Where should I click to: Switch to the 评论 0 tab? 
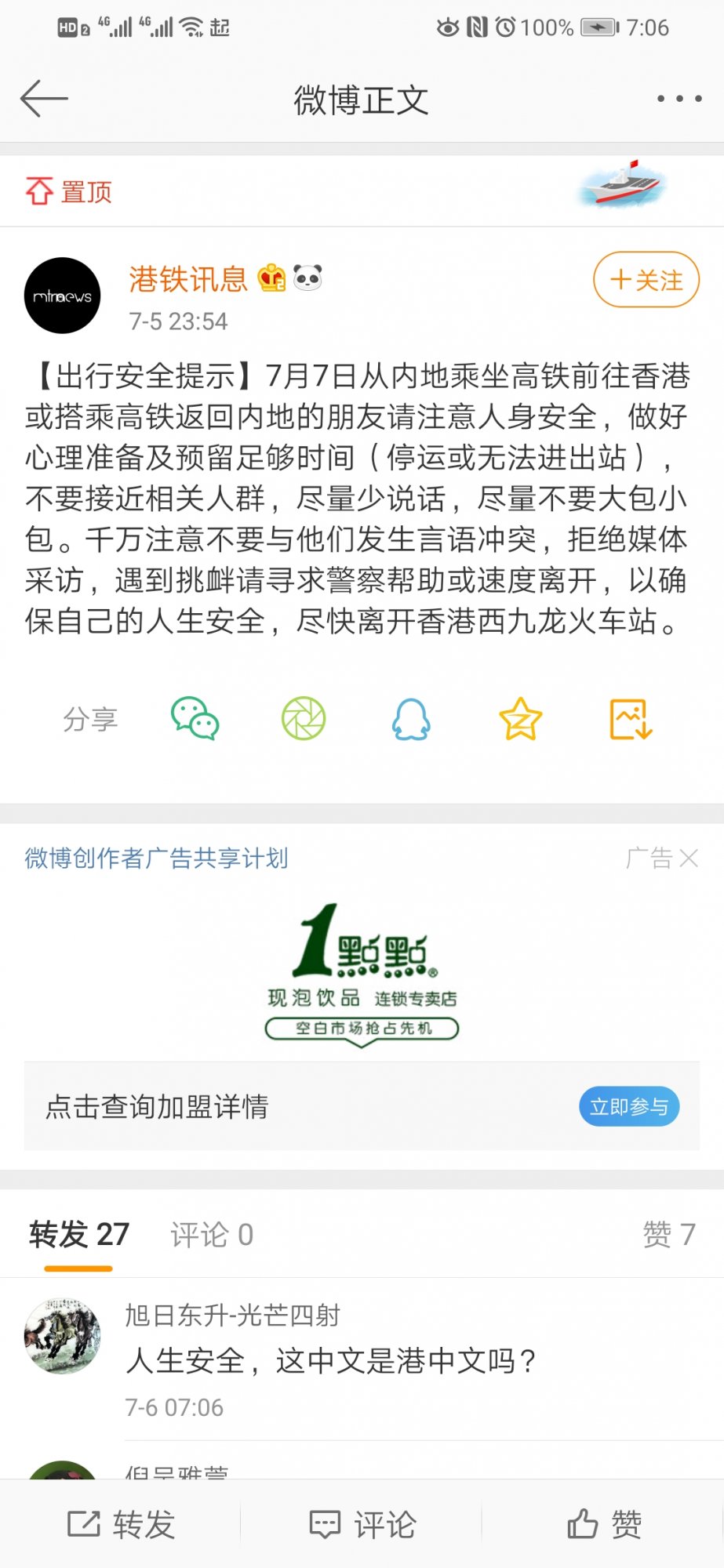(x=212, y=1235)
